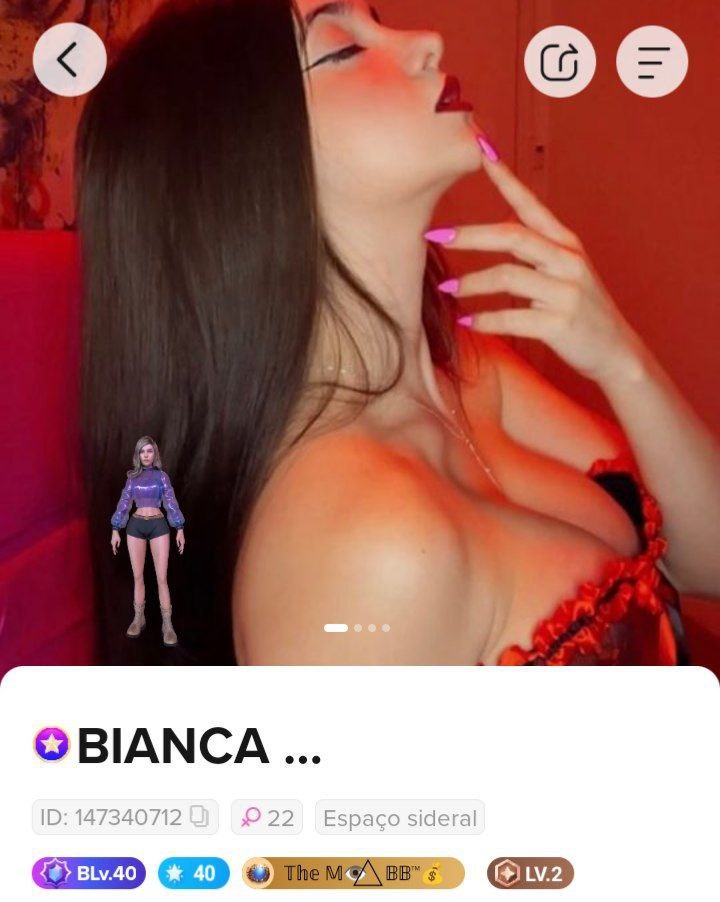Screen dimensions: 720x902
Task: Open The MOBB family badge
Action: (353, 873)
